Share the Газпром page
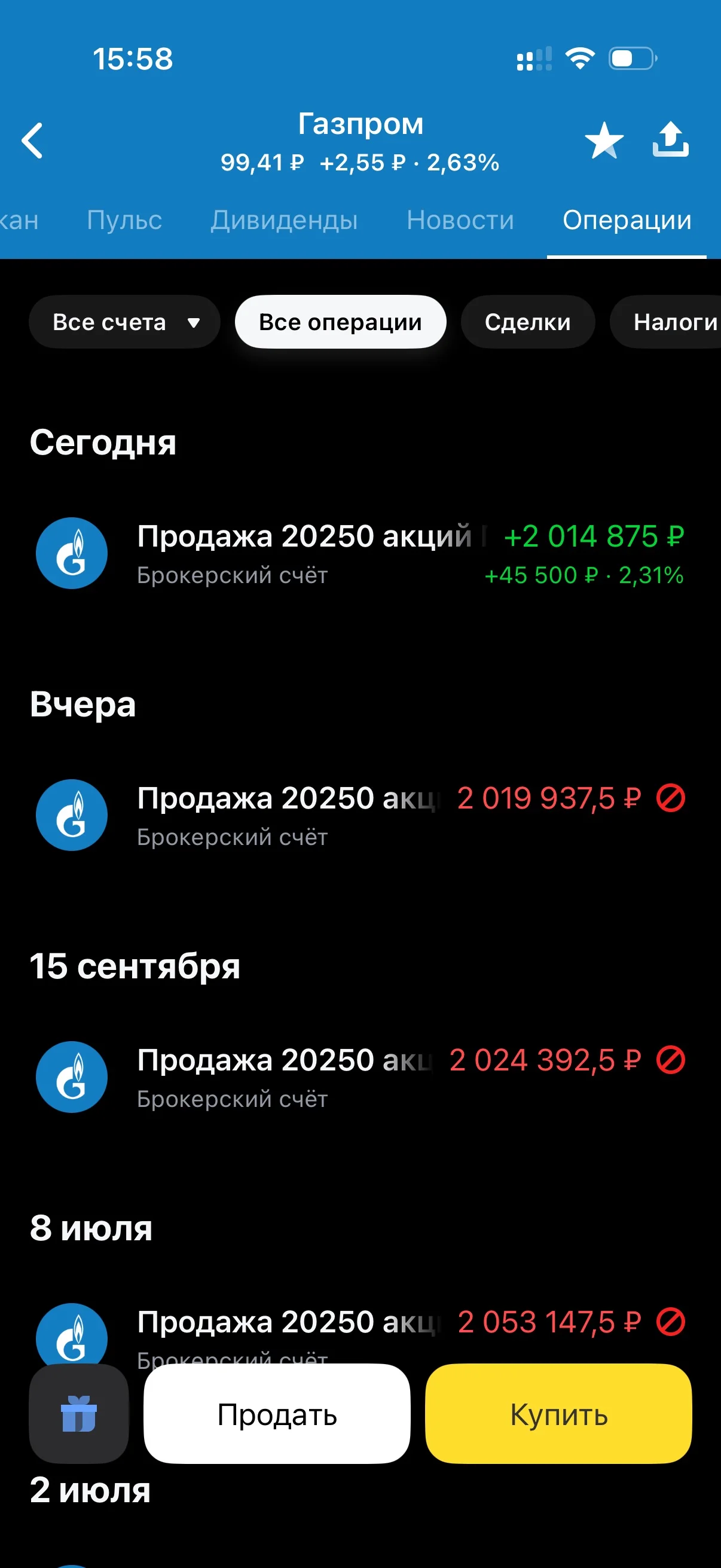 pos(671,139)
